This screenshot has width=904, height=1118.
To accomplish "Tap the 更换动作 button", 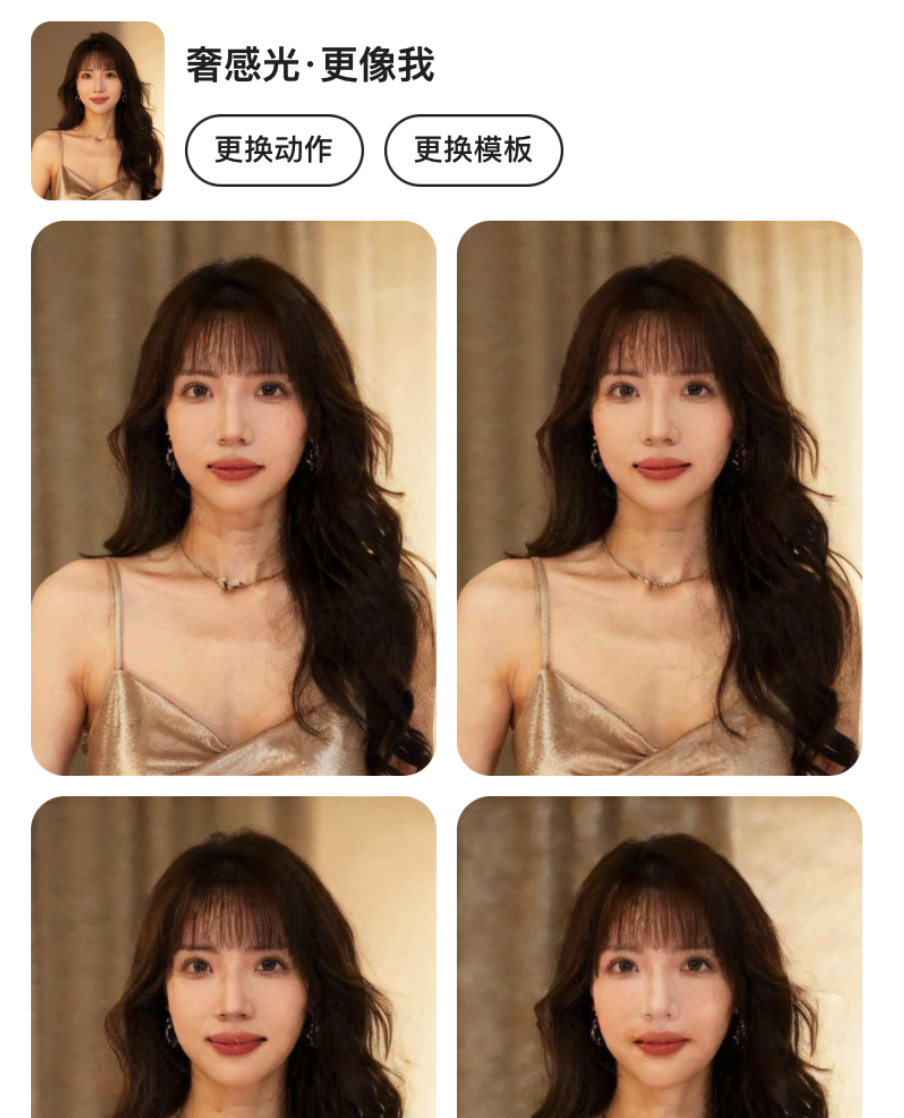I will 274,150.
